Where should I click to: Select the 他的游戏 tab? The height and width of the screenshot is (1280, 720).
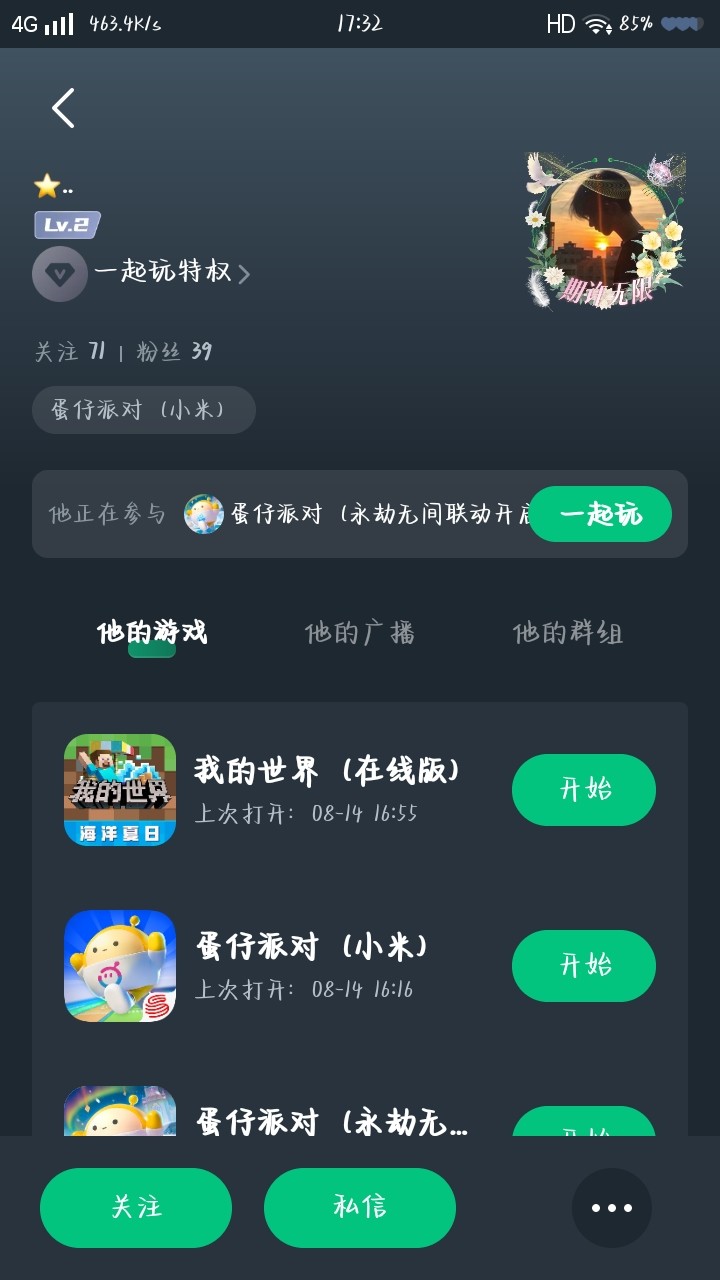point(152,633)
